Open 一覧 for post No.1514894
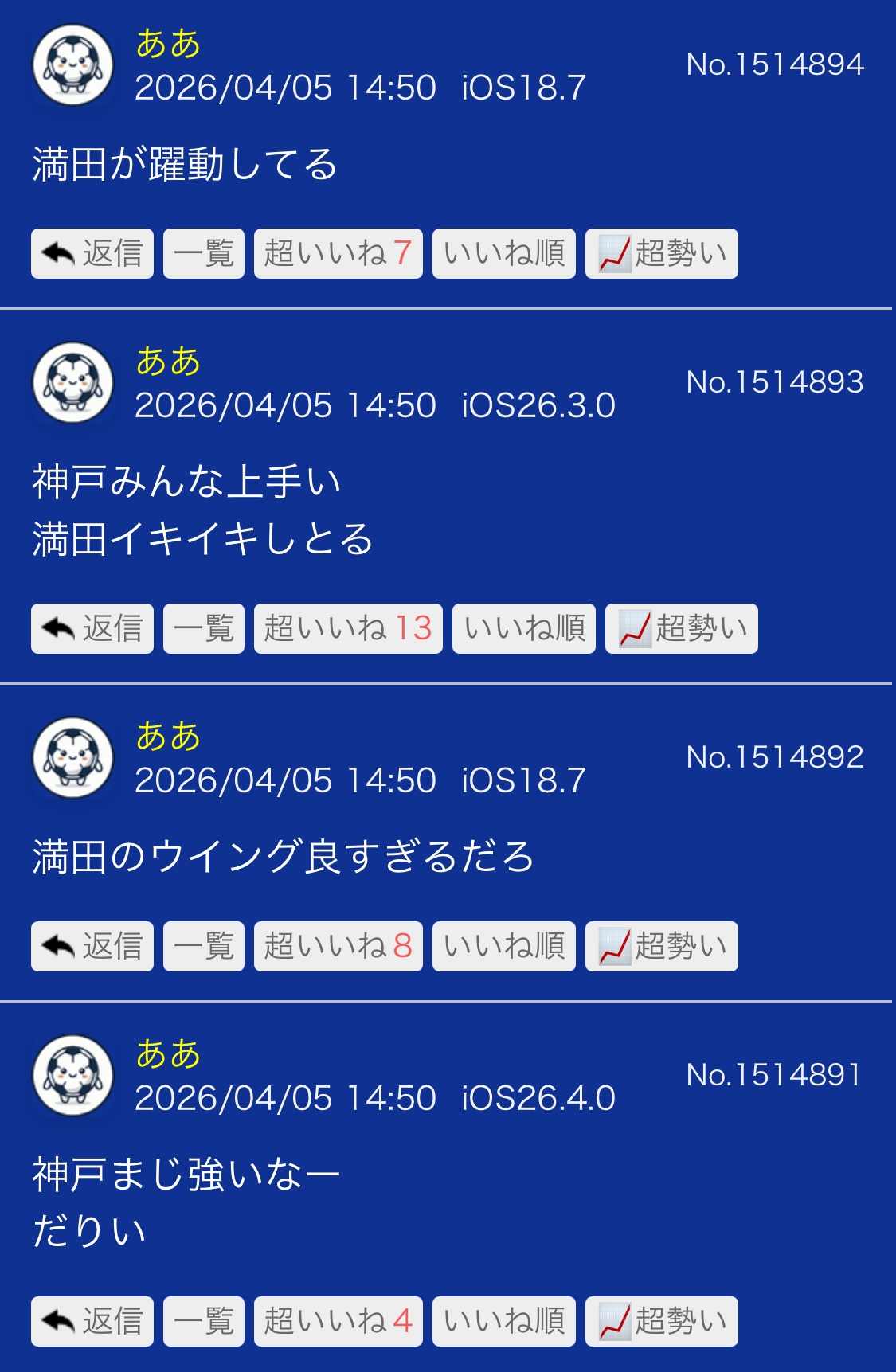The width and height of the screenshot is (896, 1372). 204,254
